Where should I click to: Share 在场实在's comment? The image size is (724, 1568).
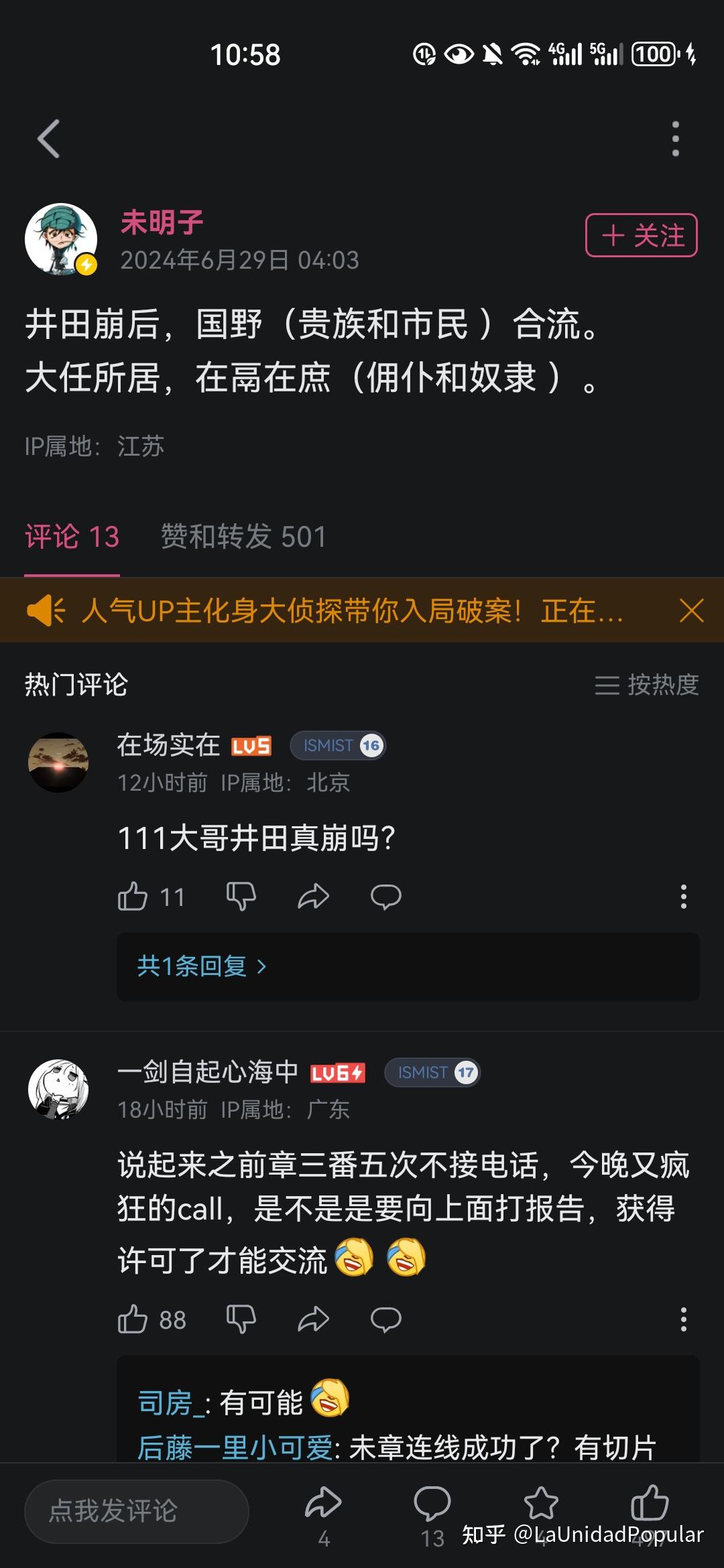(x=313, y=897)
